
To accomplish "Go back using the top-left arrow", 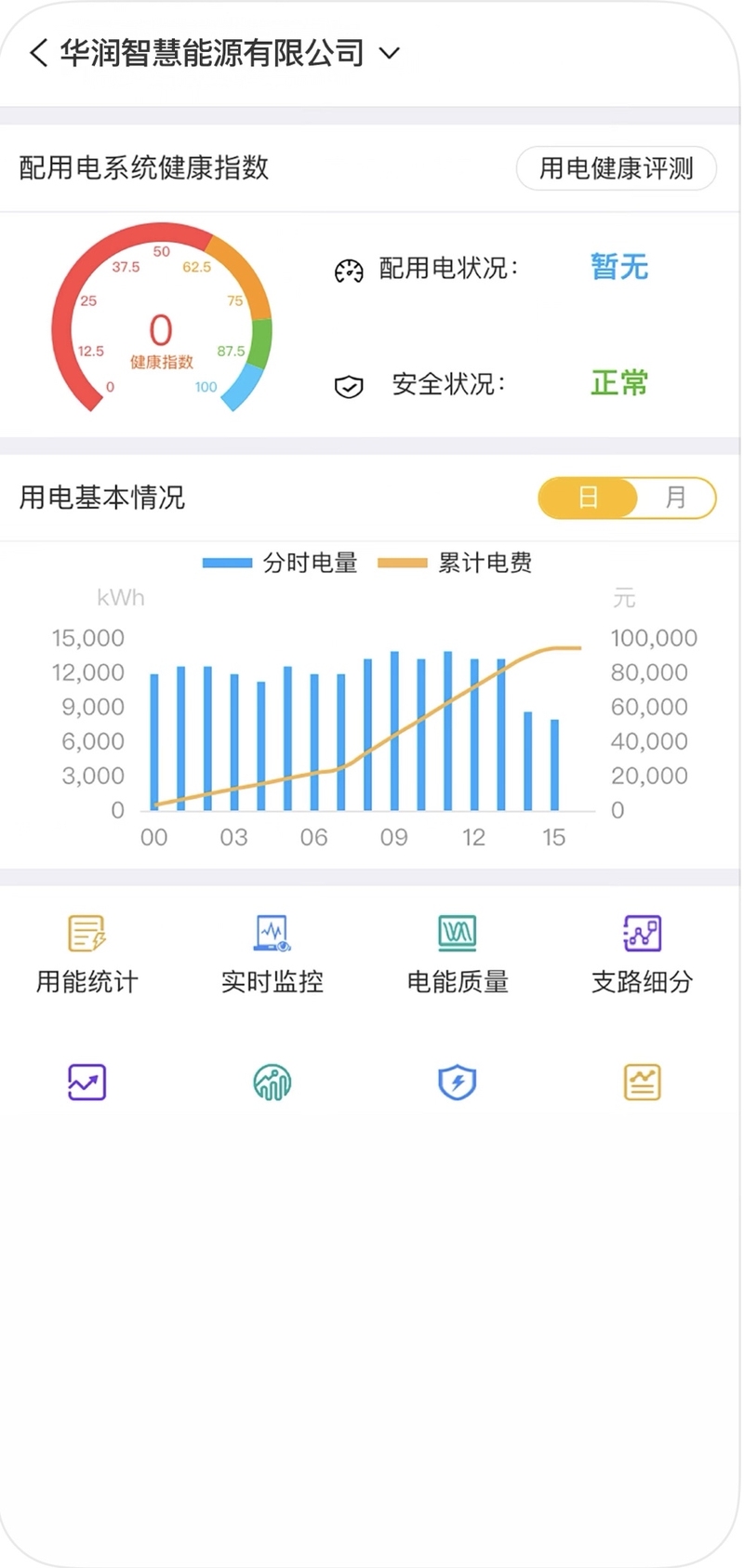I will coord(38,53).
